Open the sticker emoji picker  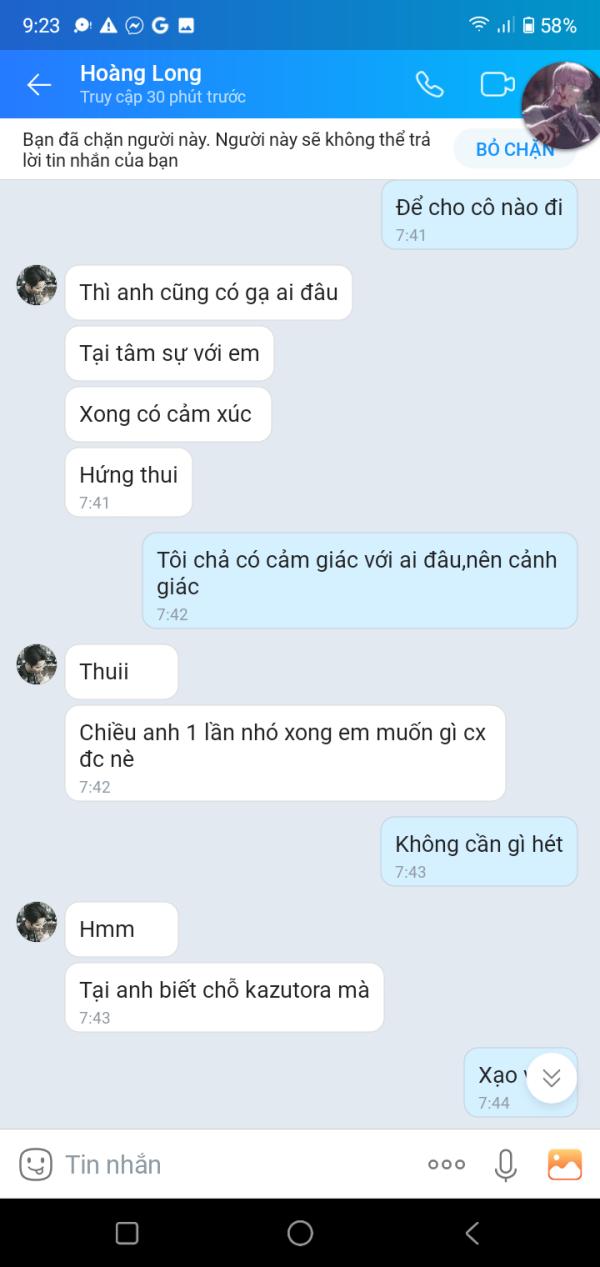click(36, 1164)
